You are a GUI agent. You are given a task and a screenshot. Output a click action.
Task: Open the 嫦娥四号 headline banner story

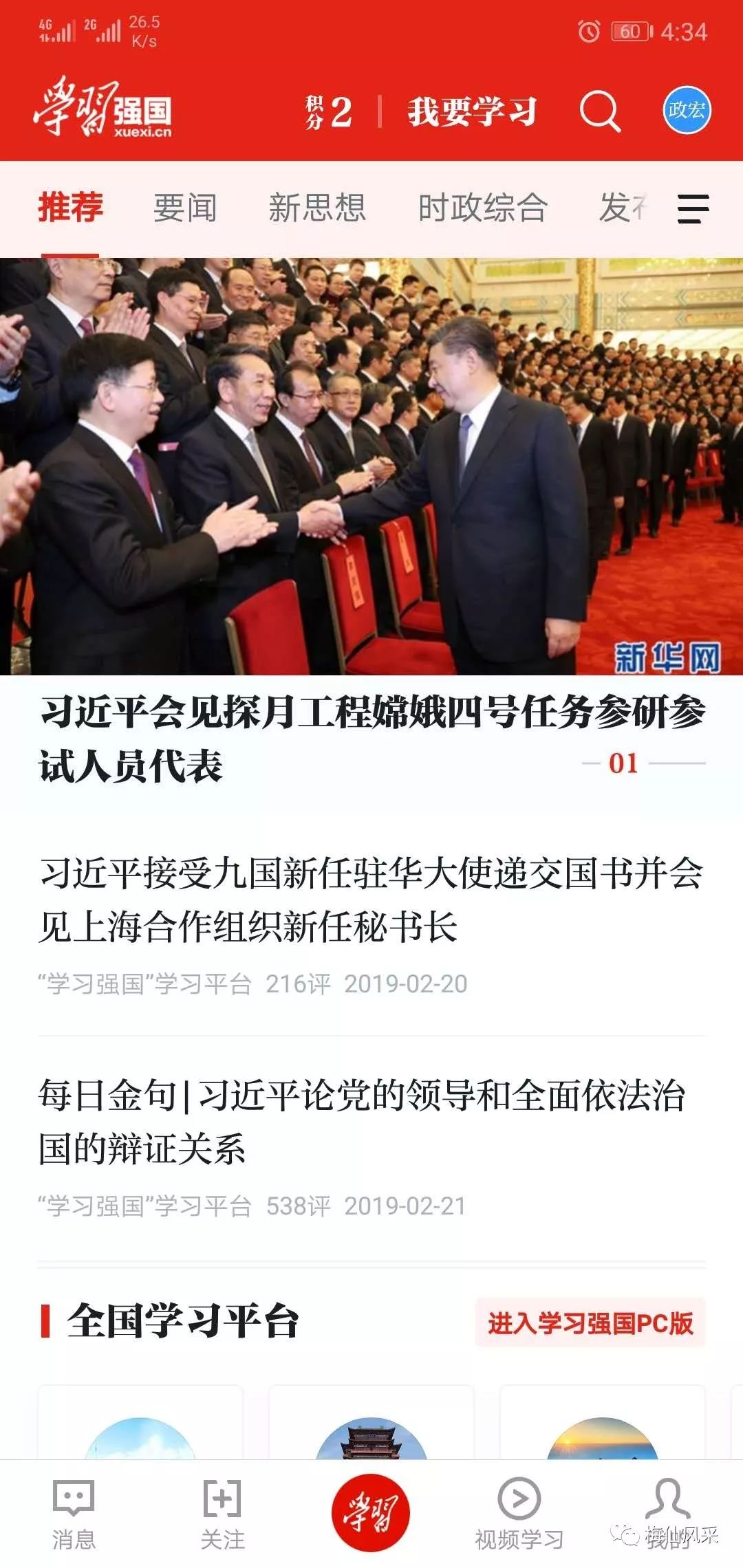point(371,739)
